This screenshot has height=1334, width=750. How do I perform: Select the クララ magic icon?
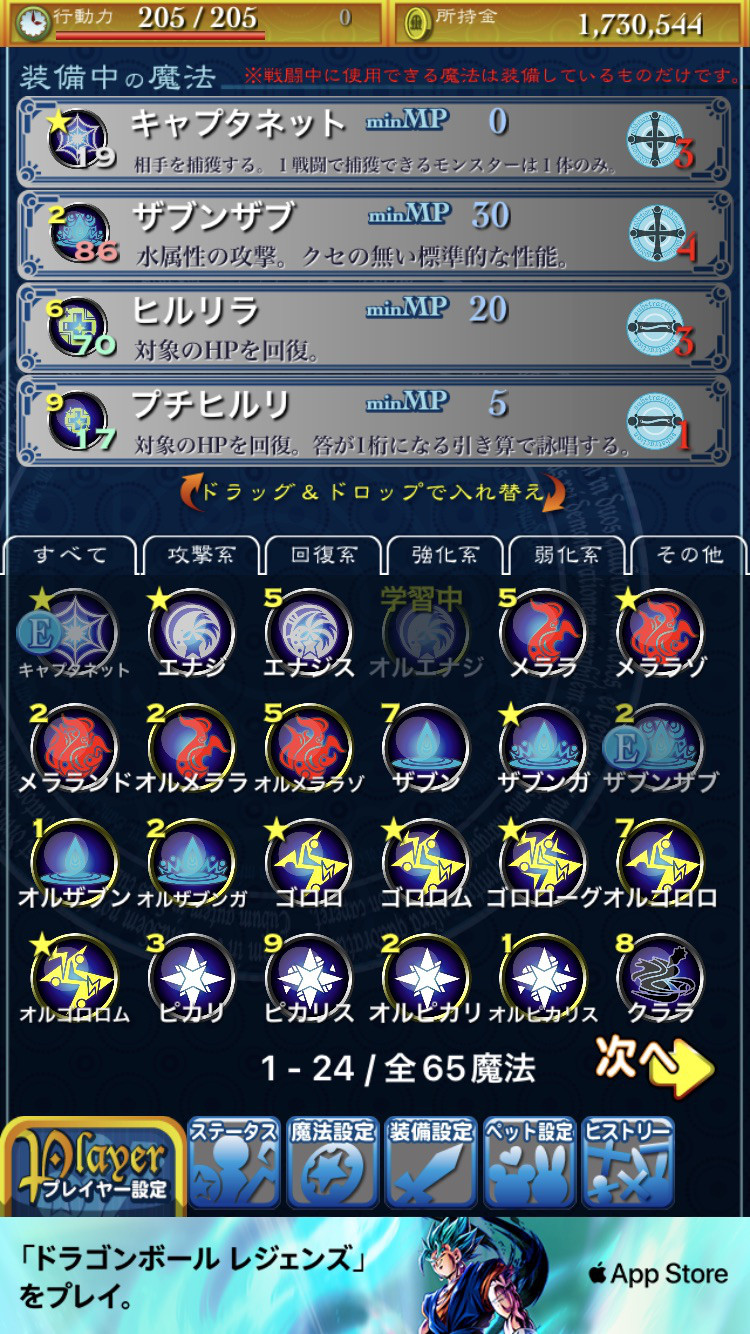click(x=659, y=976)
